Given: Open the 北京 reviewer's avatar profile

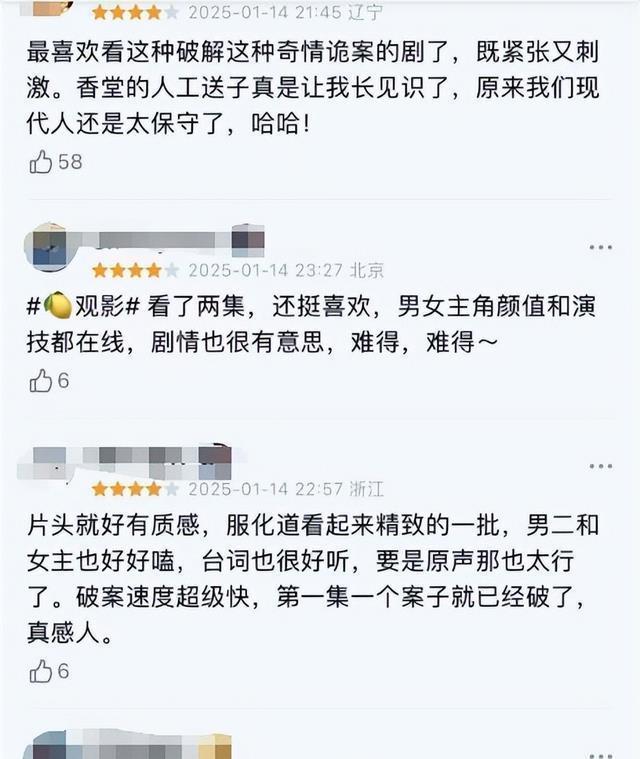Looking at the screenshot, I should click(45, 248).
